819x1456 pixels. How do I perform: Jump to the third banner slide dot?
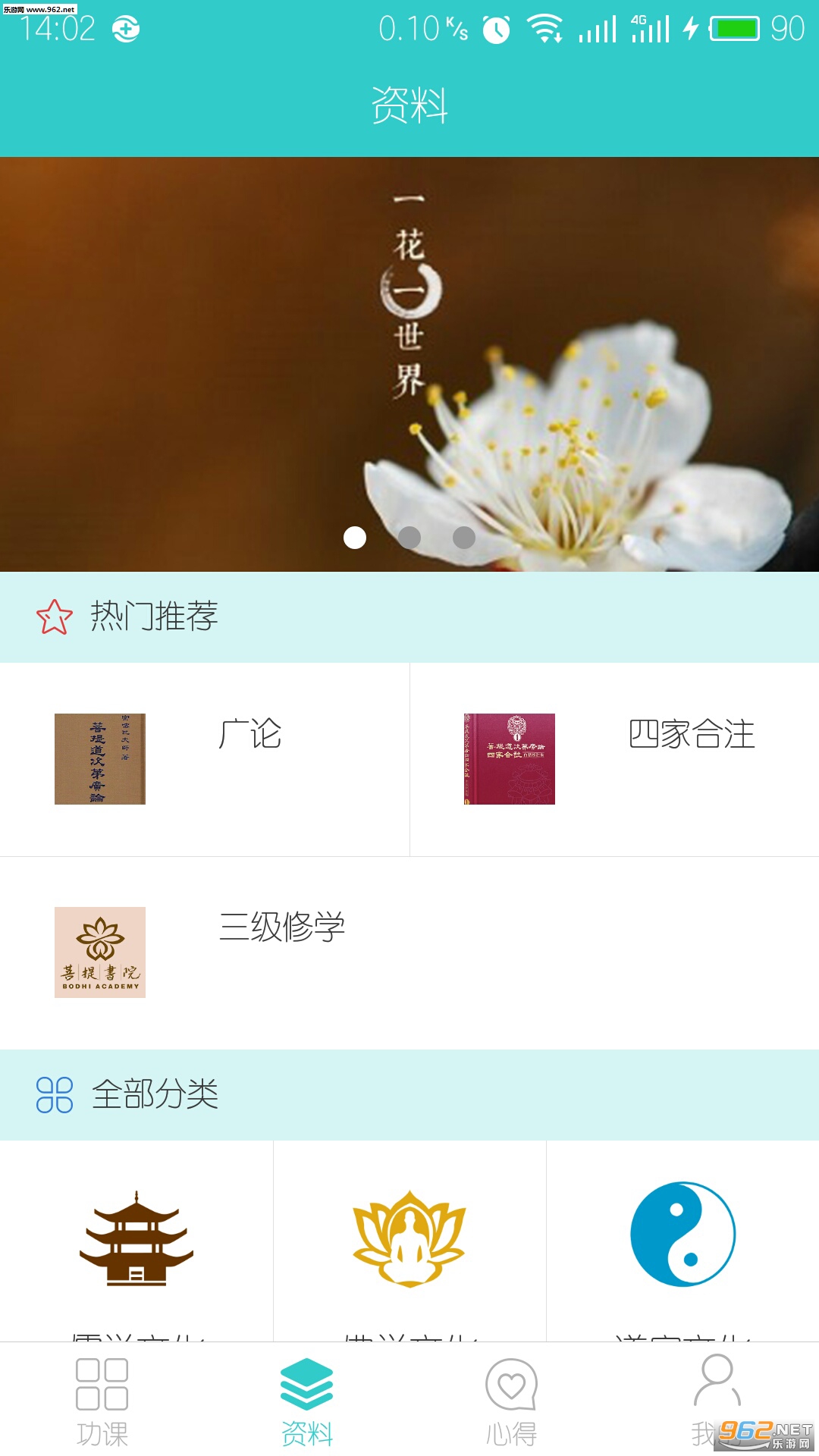pos(464,538)
